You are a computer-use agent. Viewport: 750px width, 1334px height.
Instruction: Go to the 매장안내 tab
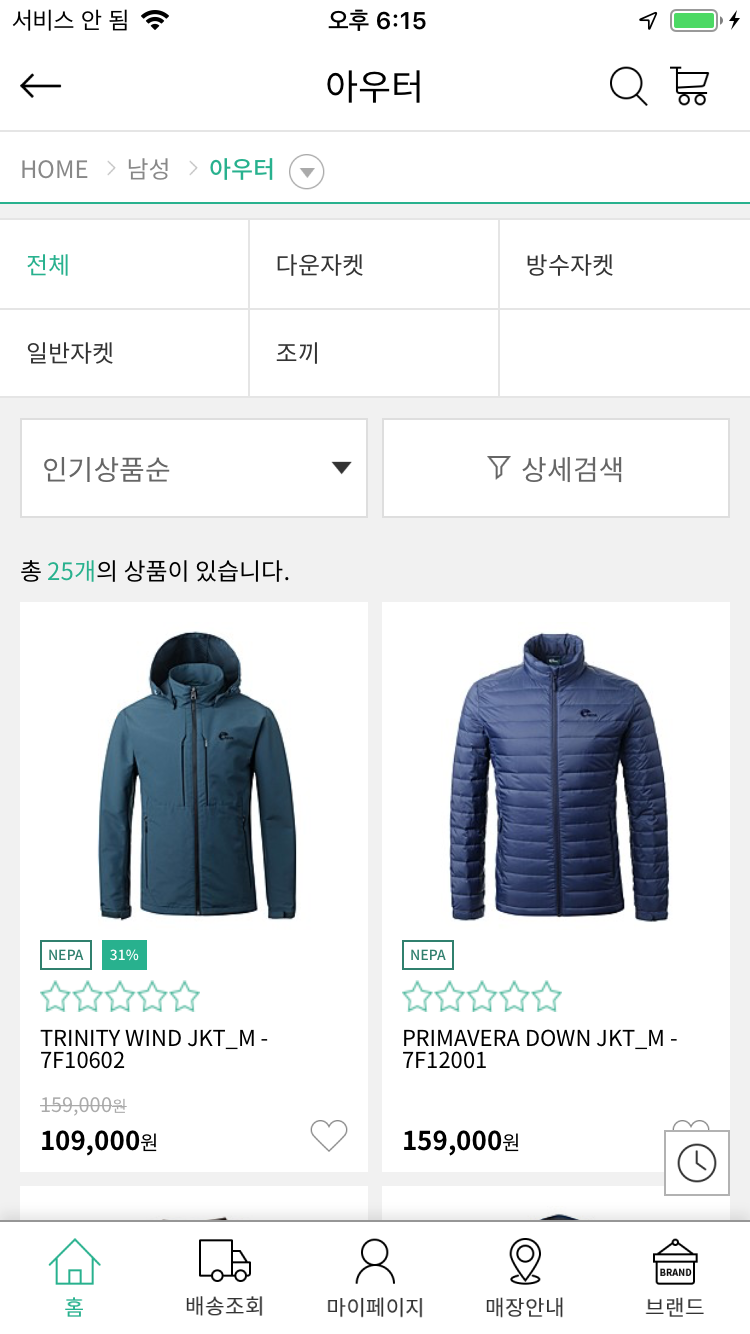pyautogui.click(x=525, y=1277)
